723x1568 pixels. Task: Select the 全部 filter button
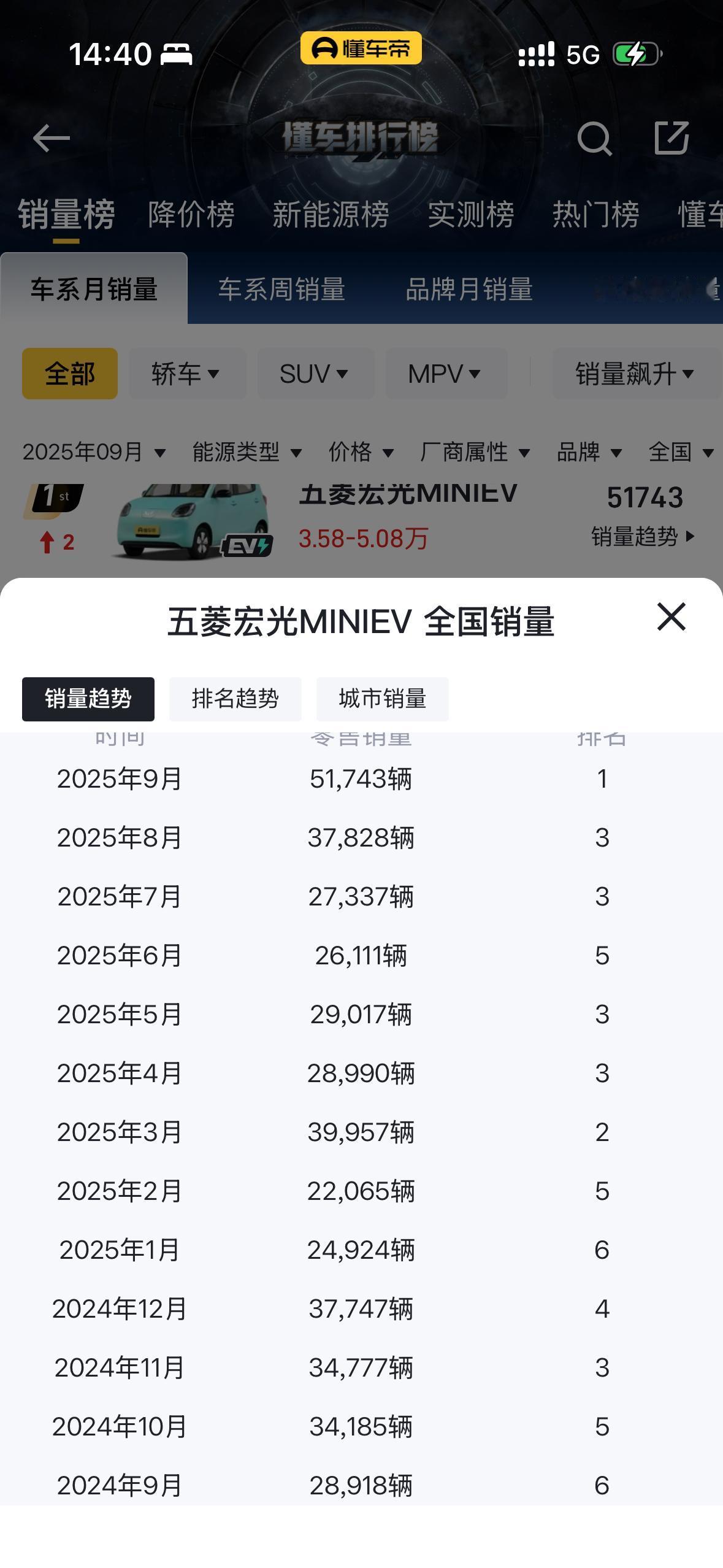tap(69, 372)
